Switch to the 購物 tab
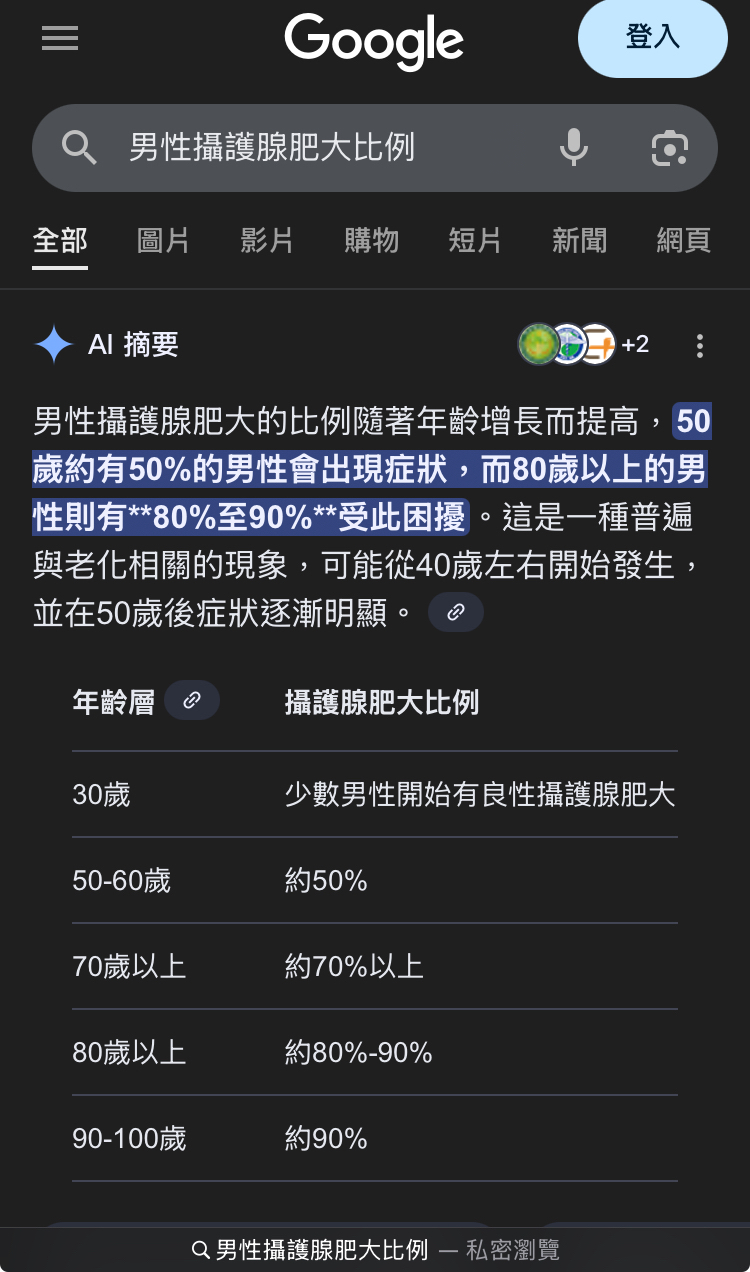Image resolution: width=750 pixels, height=1272 pixels. click(x=371, y=241)
